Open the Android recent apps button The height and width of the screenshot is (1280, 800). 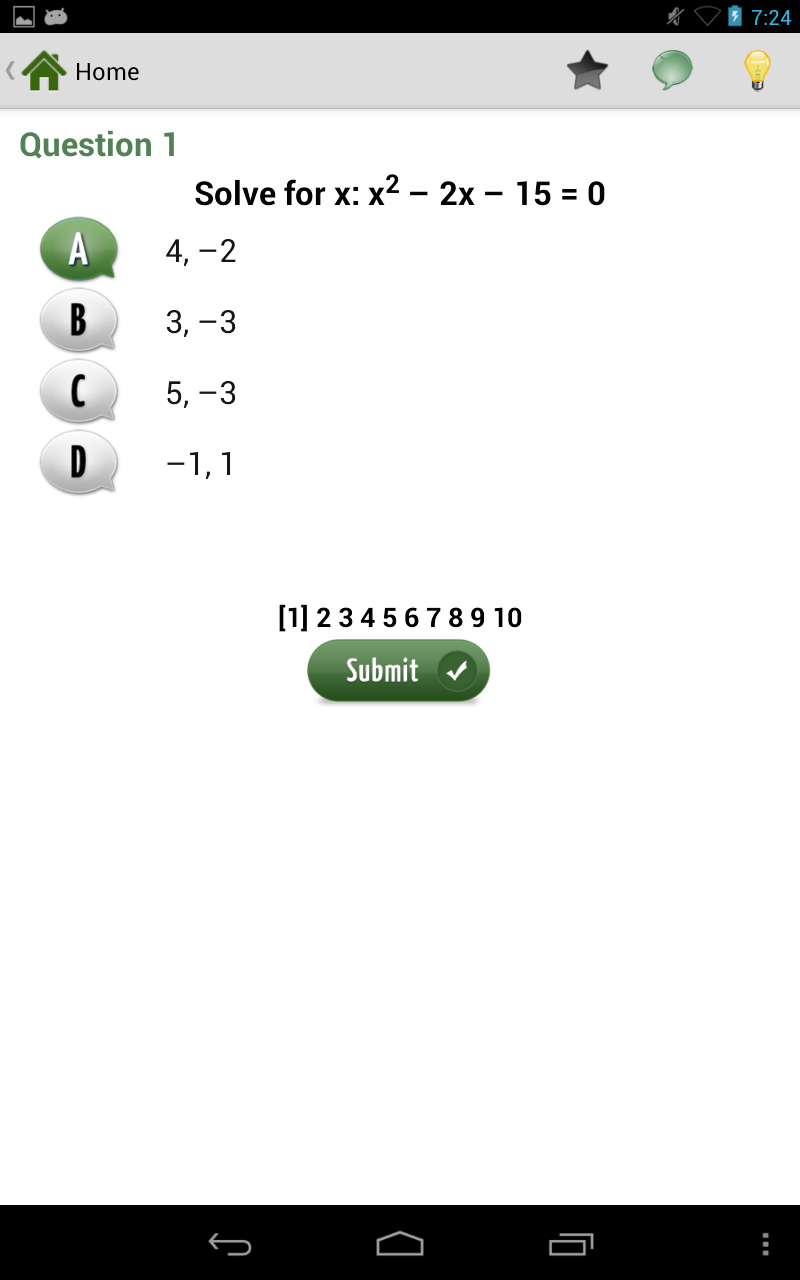coord(568,1245)
